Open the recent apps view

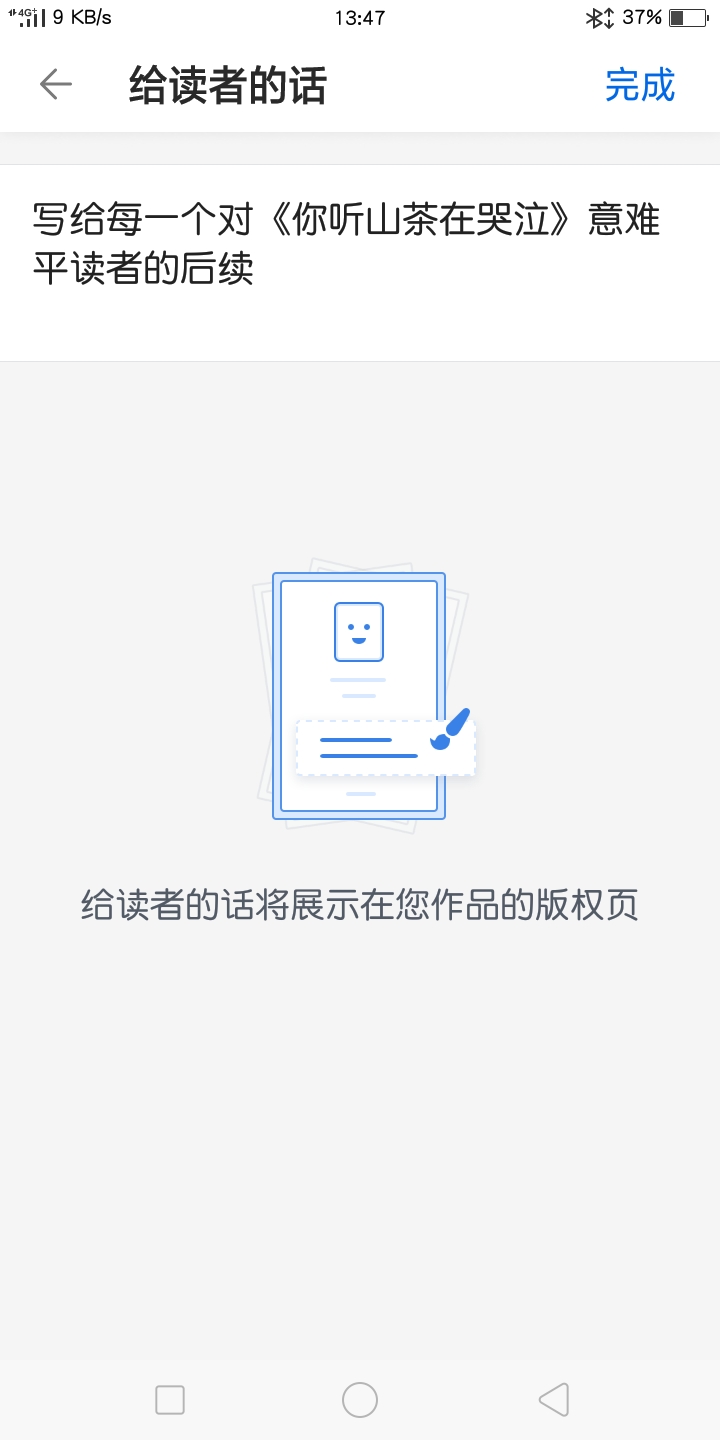pos(170,1400)
